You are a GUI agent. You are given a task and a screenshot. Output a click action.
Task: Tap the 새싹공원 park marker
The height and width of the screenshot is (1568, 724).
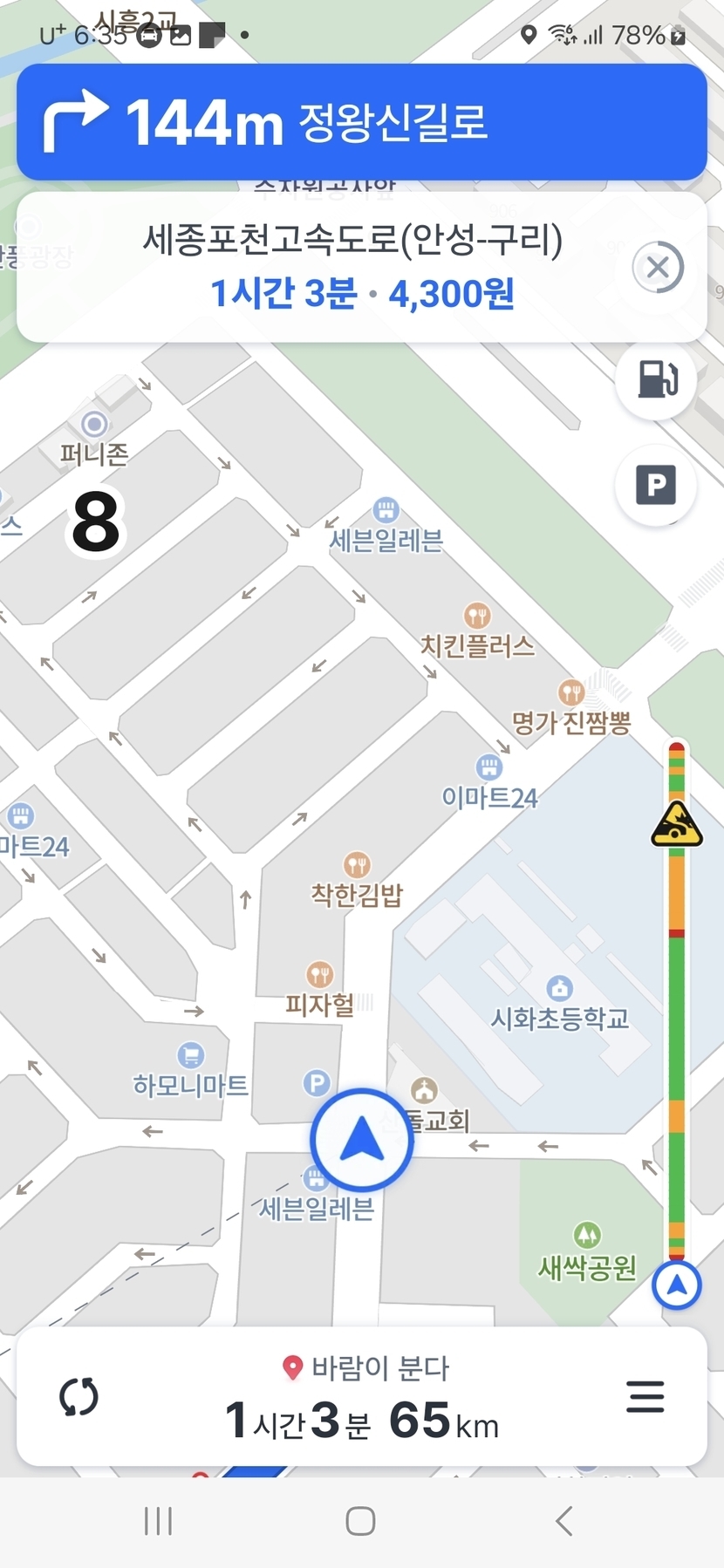[587, 1235]
